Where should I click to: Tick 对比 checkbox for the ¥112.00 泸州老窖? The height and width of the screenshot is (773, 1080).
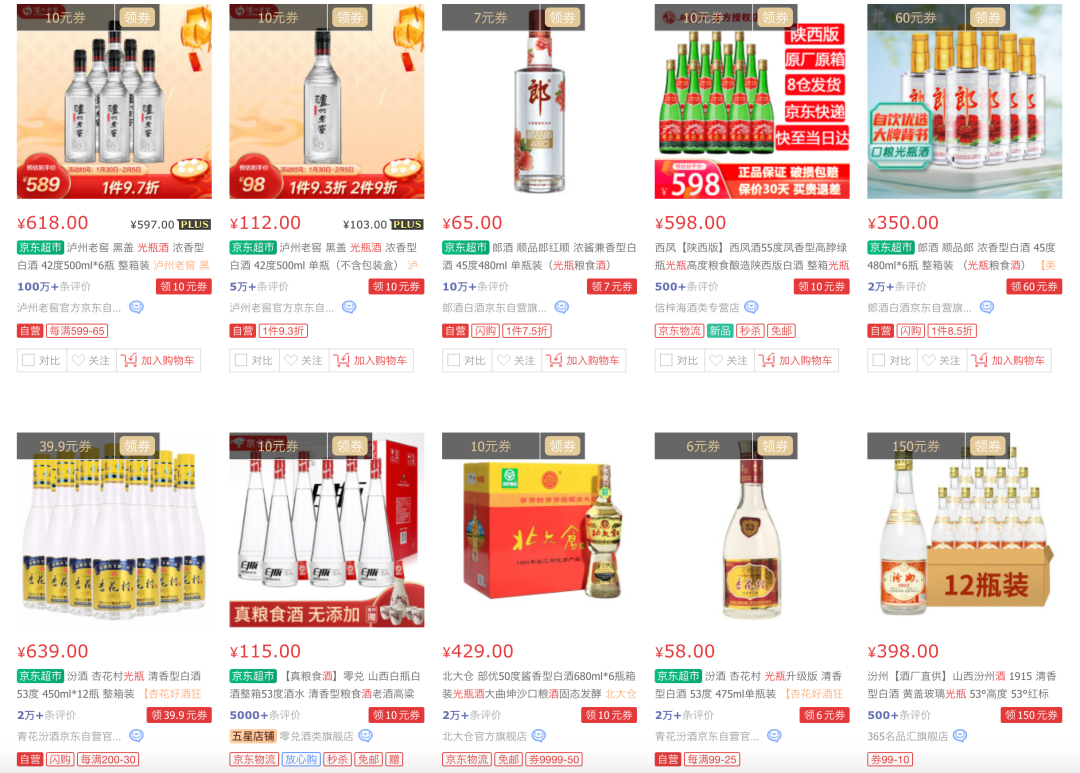click(x=241, y=360)
